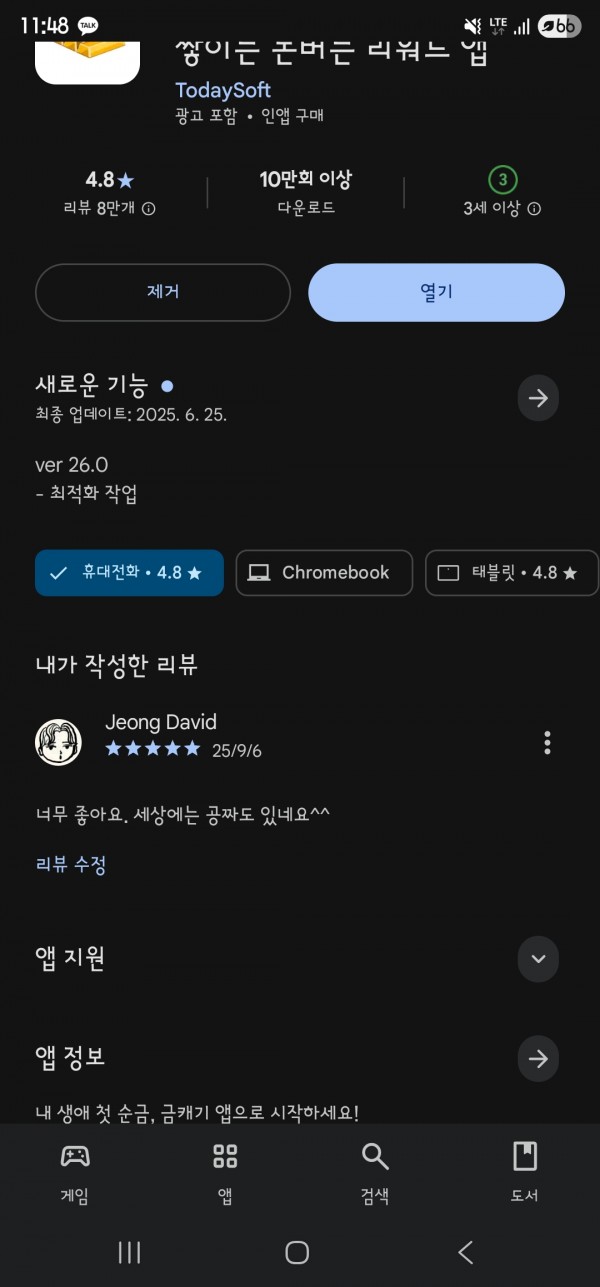Screen dimensions: 600x1287
Task: Expand the 앱 지원 section
Action: 538,959
